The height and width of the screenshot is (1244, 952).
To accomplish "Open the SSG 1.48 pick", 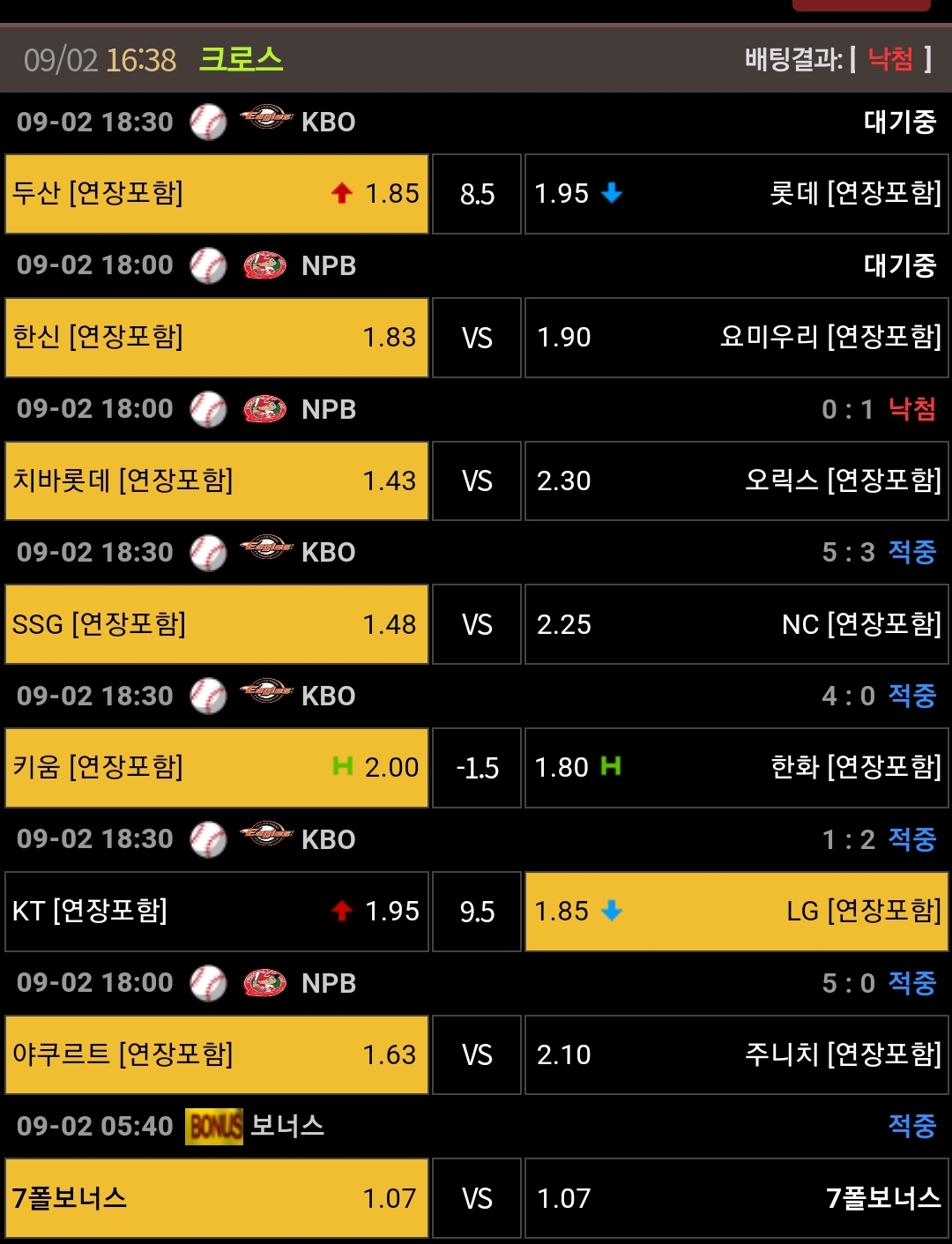I will coord(217,624).
